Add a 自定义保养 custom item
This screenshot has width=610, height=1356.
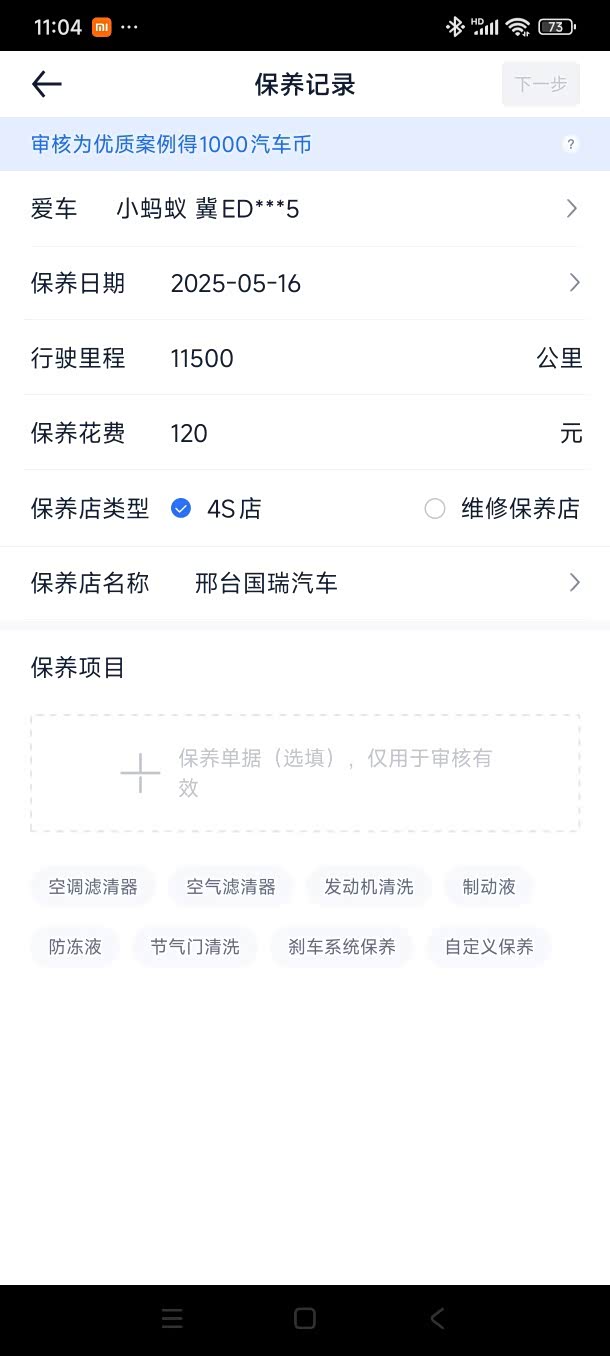(x=489, y=947)
